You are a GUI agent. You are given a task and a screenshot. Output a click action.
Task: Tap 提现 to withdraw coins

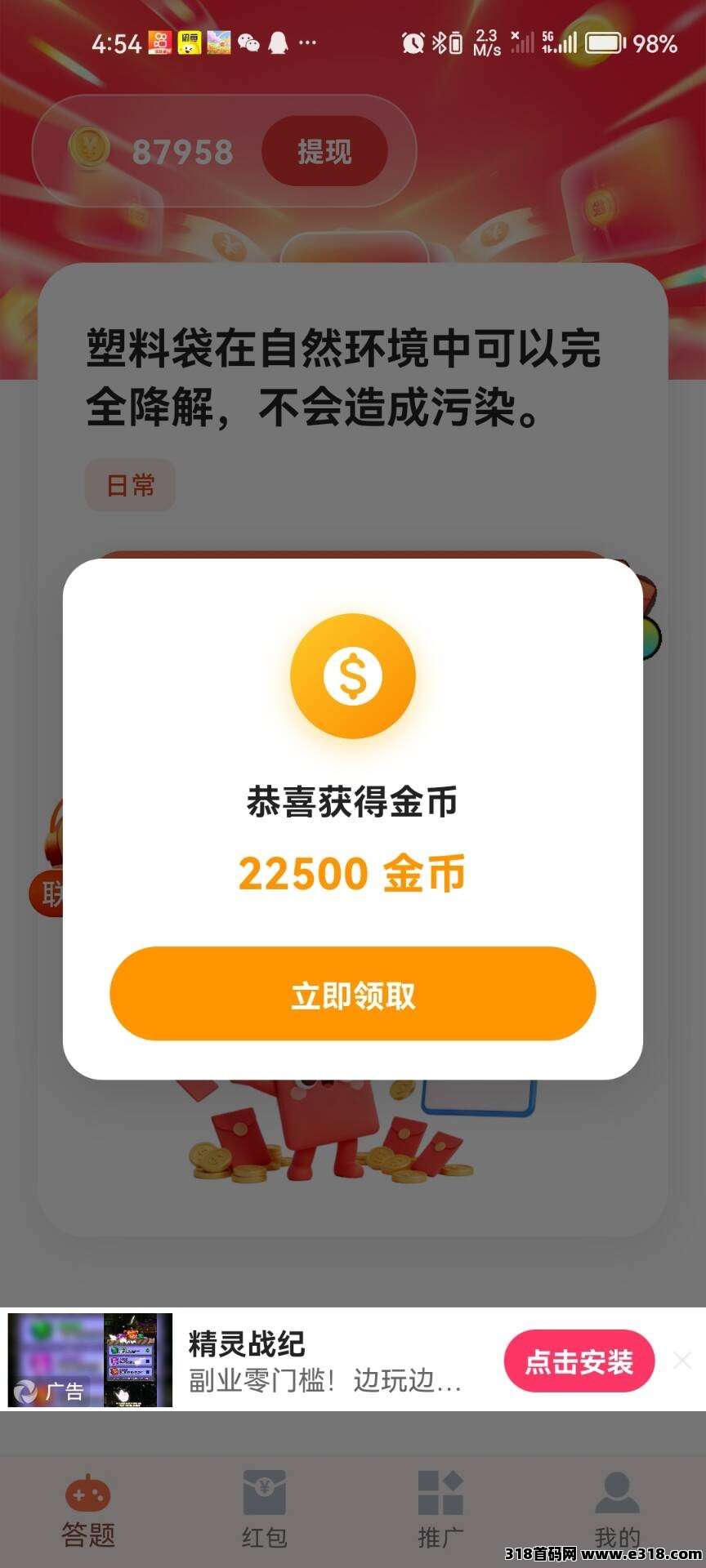coord(324,152)
